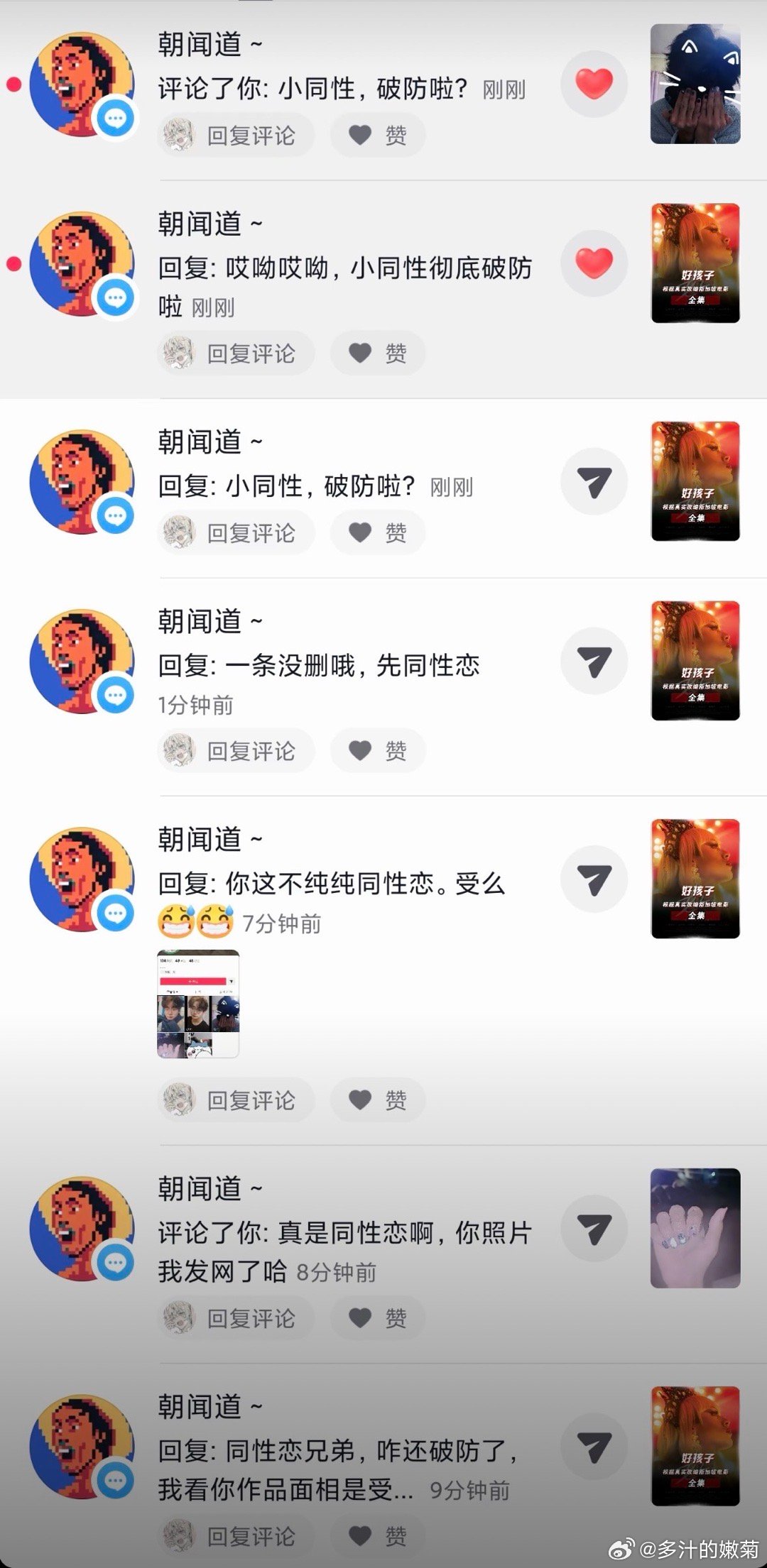This screenshot has width=767, height=1568.
Task: Tap 赞 under the 8分钟前 comment
Action: [378, 1319]
